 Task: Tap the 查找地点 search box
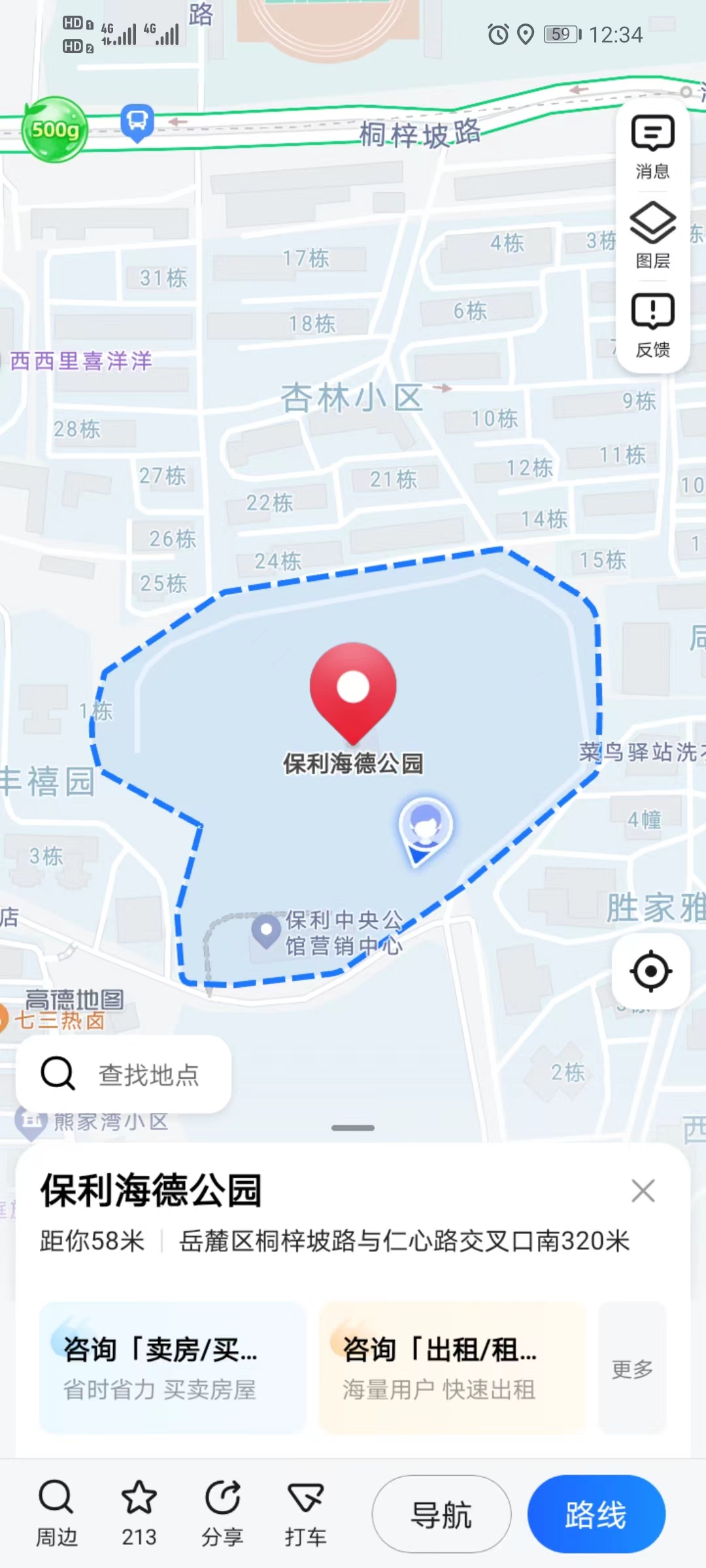pyautogui.click(x=124, y=1074)
